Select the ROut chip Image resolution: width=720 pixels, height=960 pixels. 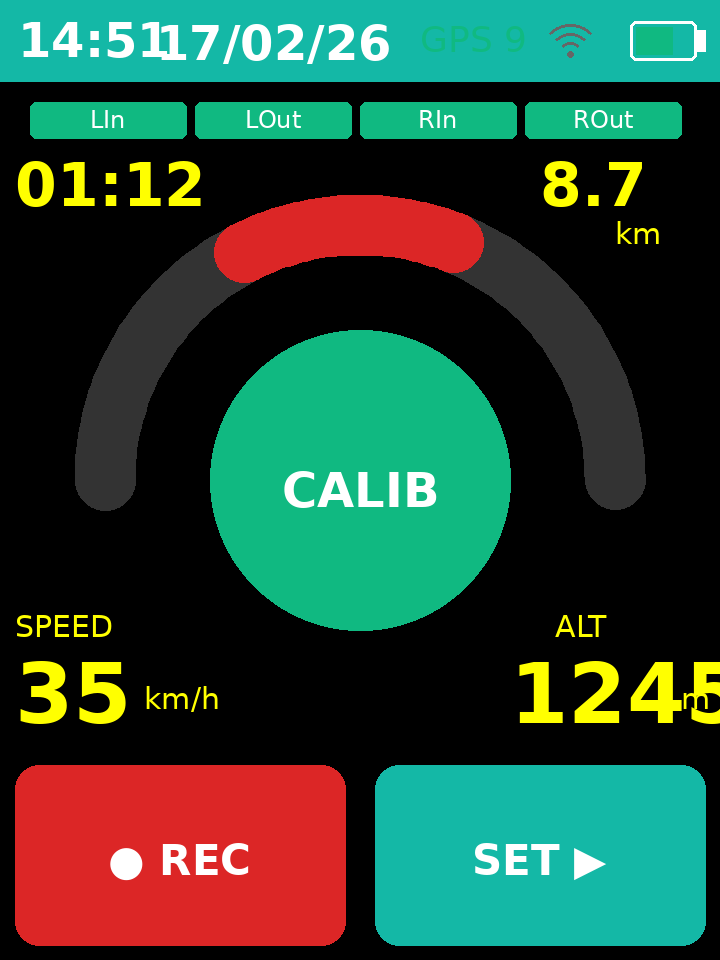[603, 121]
